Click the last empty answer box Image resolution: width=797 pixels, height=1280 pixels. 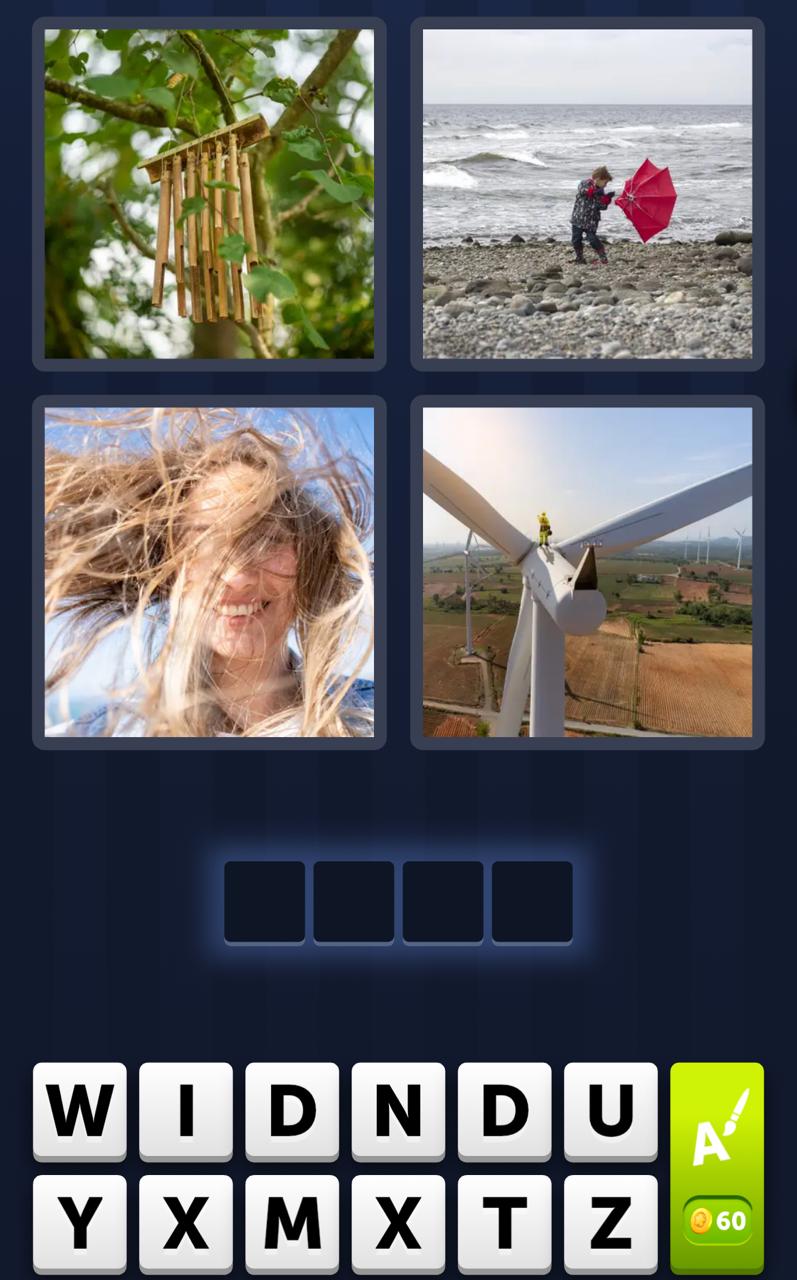click(x=531, y=901)
